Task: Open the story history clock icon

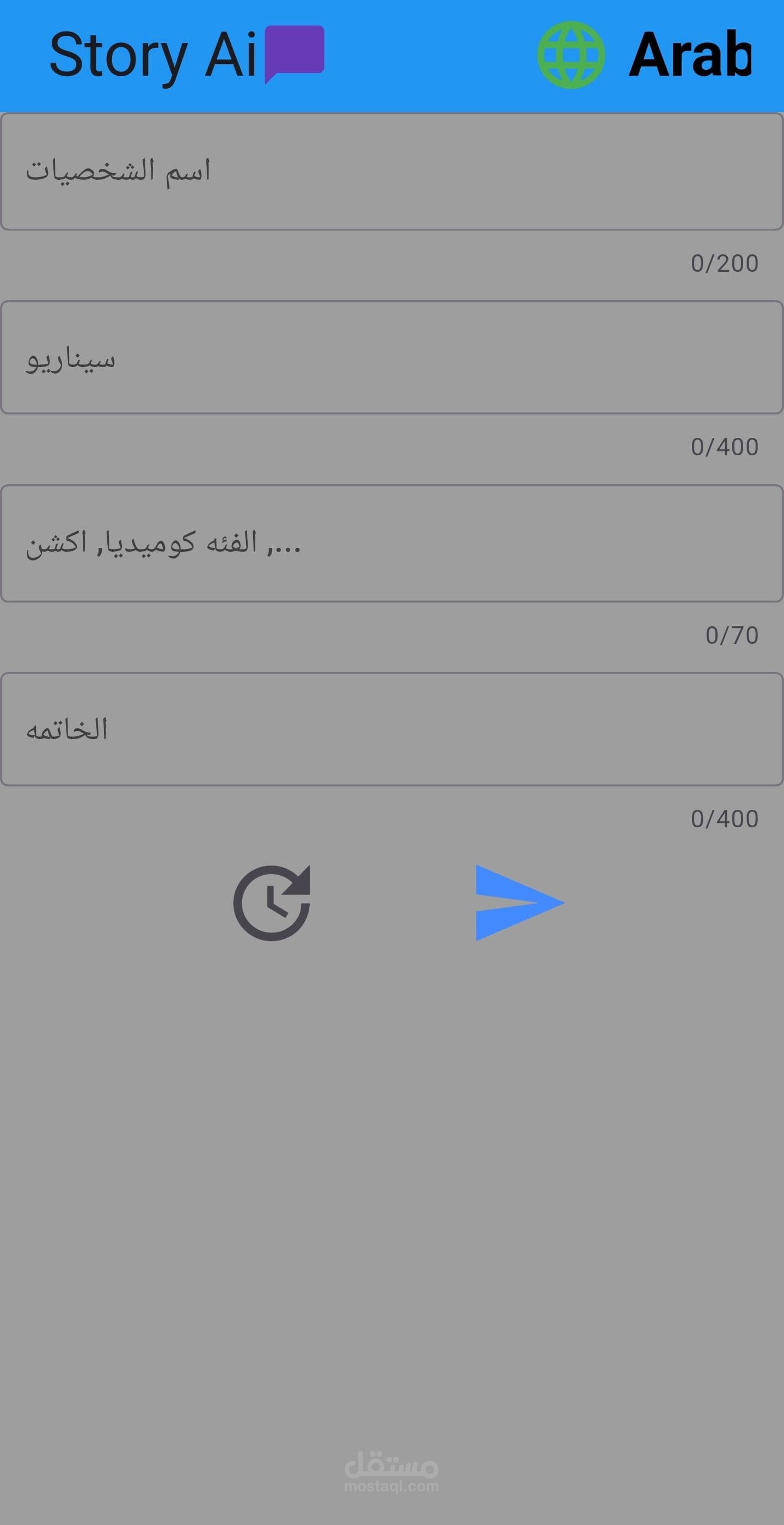Action: click(x=272, y=903)
